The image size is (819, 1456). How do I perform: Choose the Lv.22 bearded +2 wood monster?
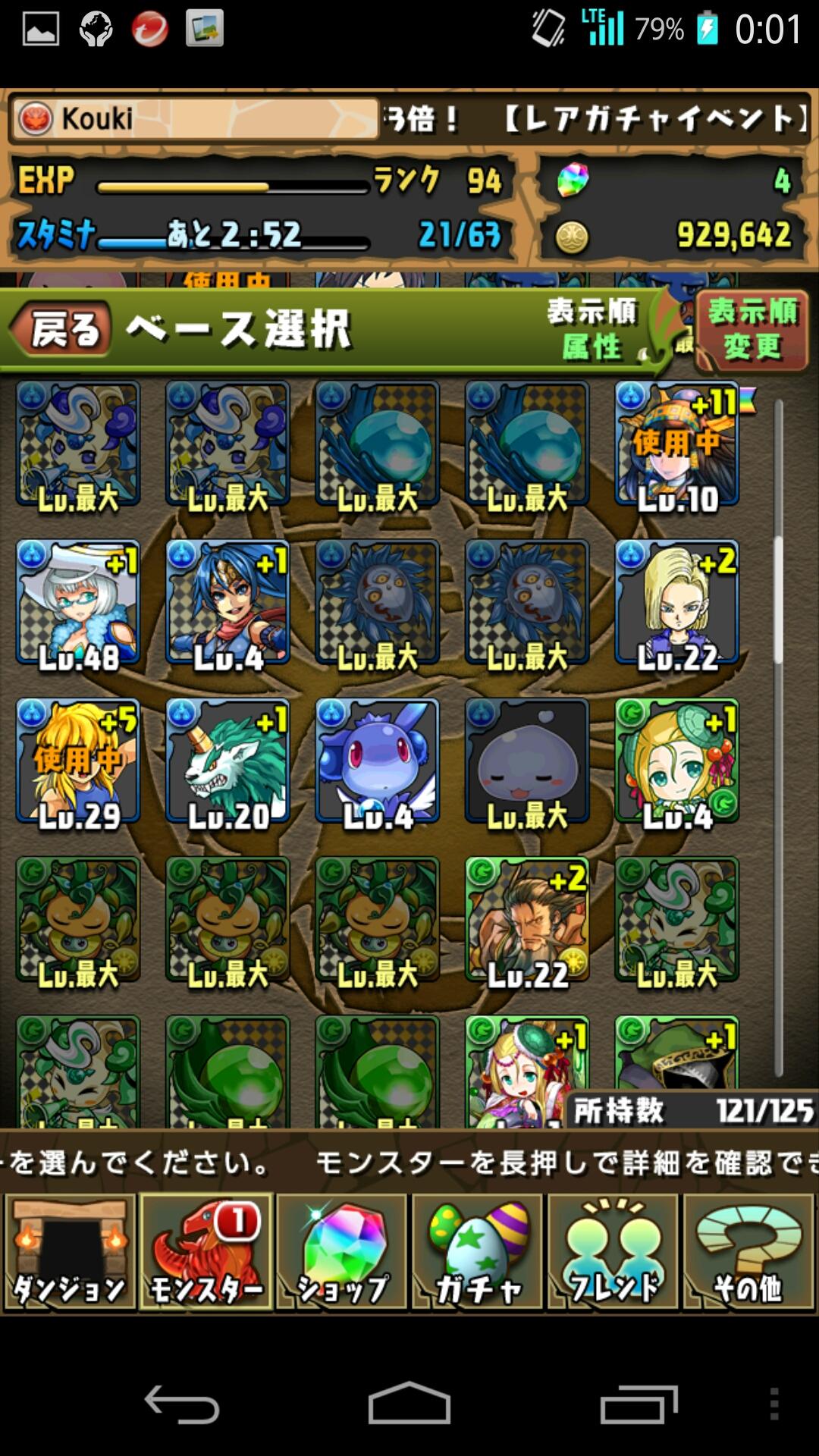tap(527, 920)
